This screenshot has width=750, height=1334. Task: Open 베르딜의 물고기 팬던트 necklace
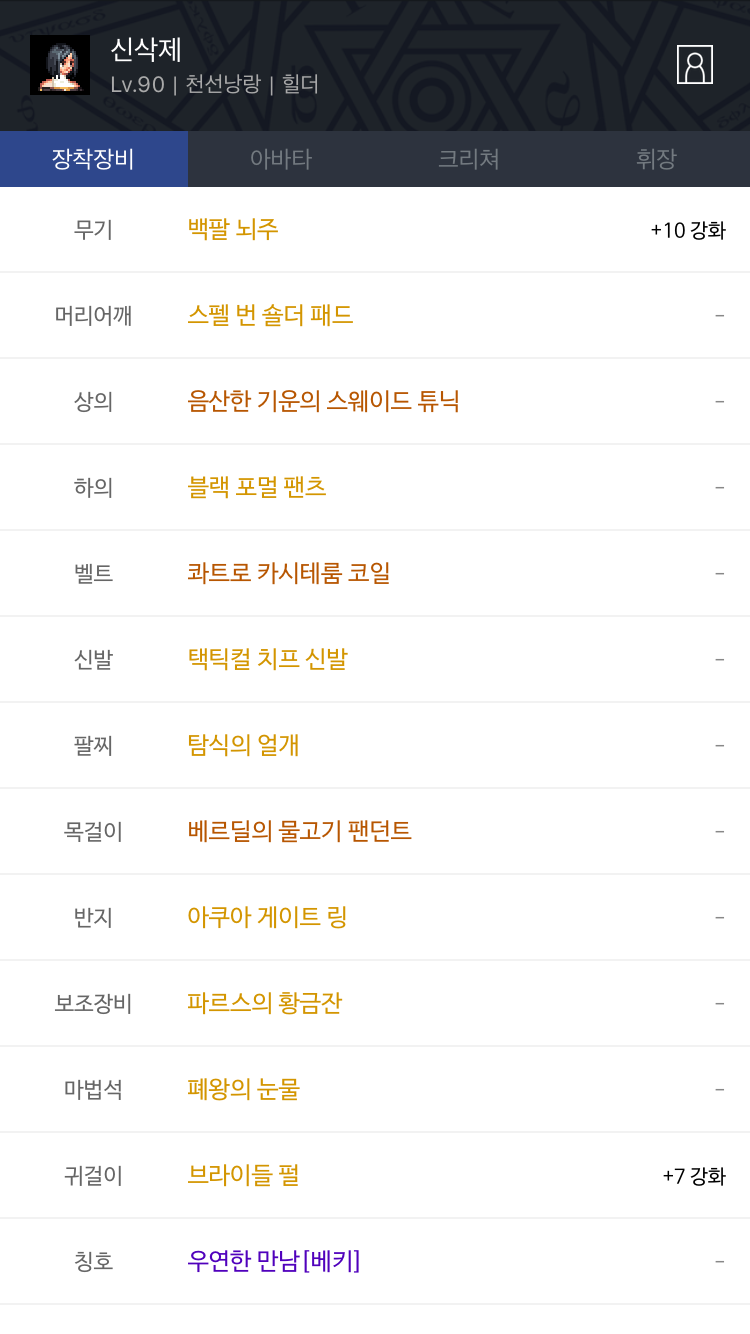[x=299, y=831]
